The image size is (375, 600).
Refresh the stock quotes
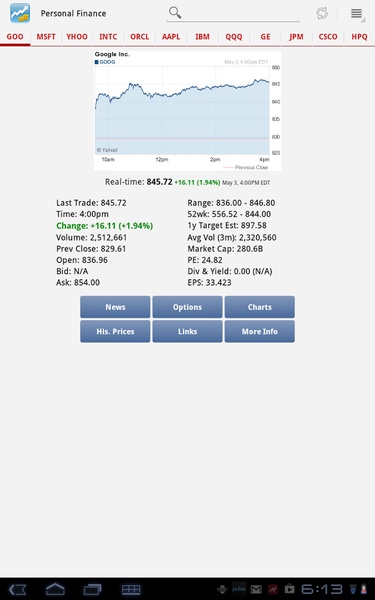coord(322,13)
